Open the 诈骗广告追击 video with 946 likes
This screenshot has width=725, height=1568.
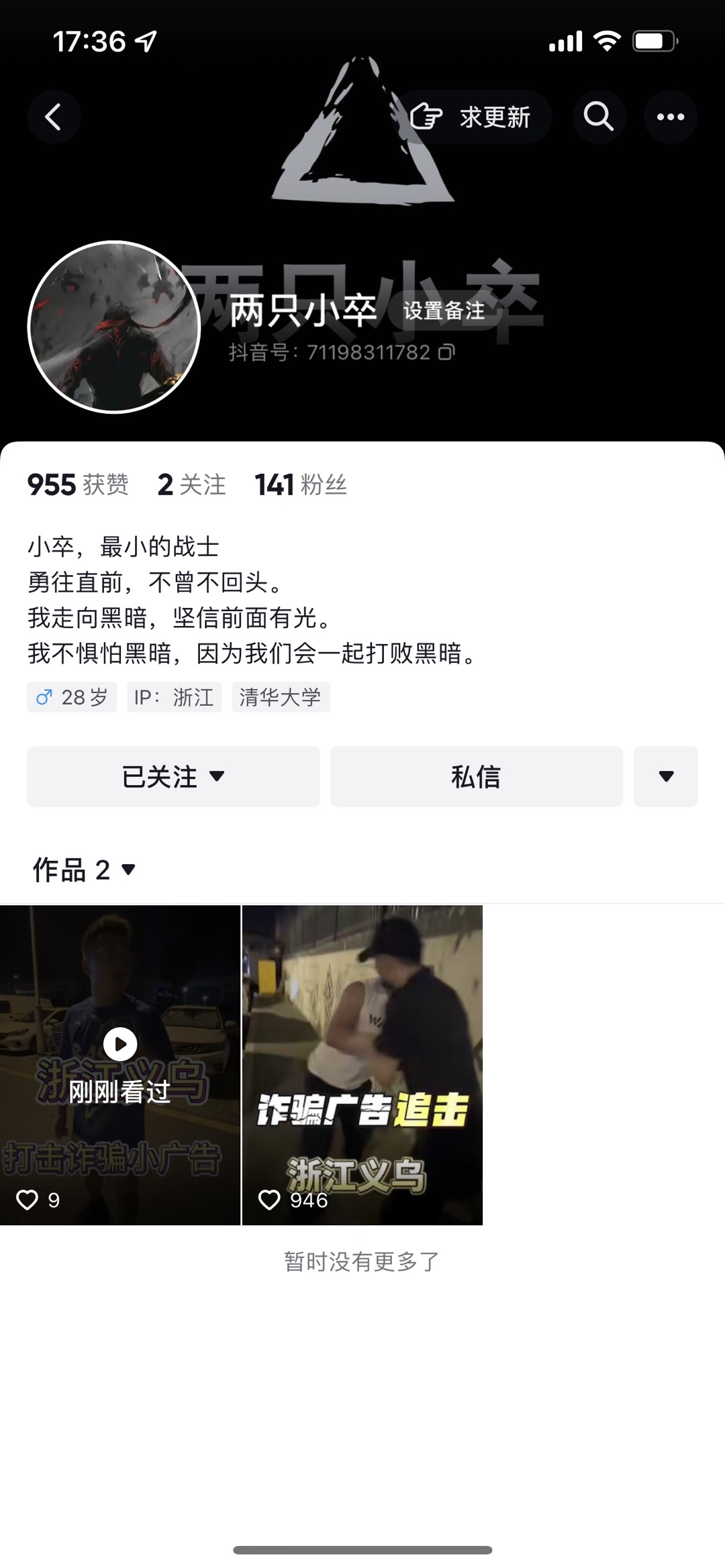point(362,1063)
